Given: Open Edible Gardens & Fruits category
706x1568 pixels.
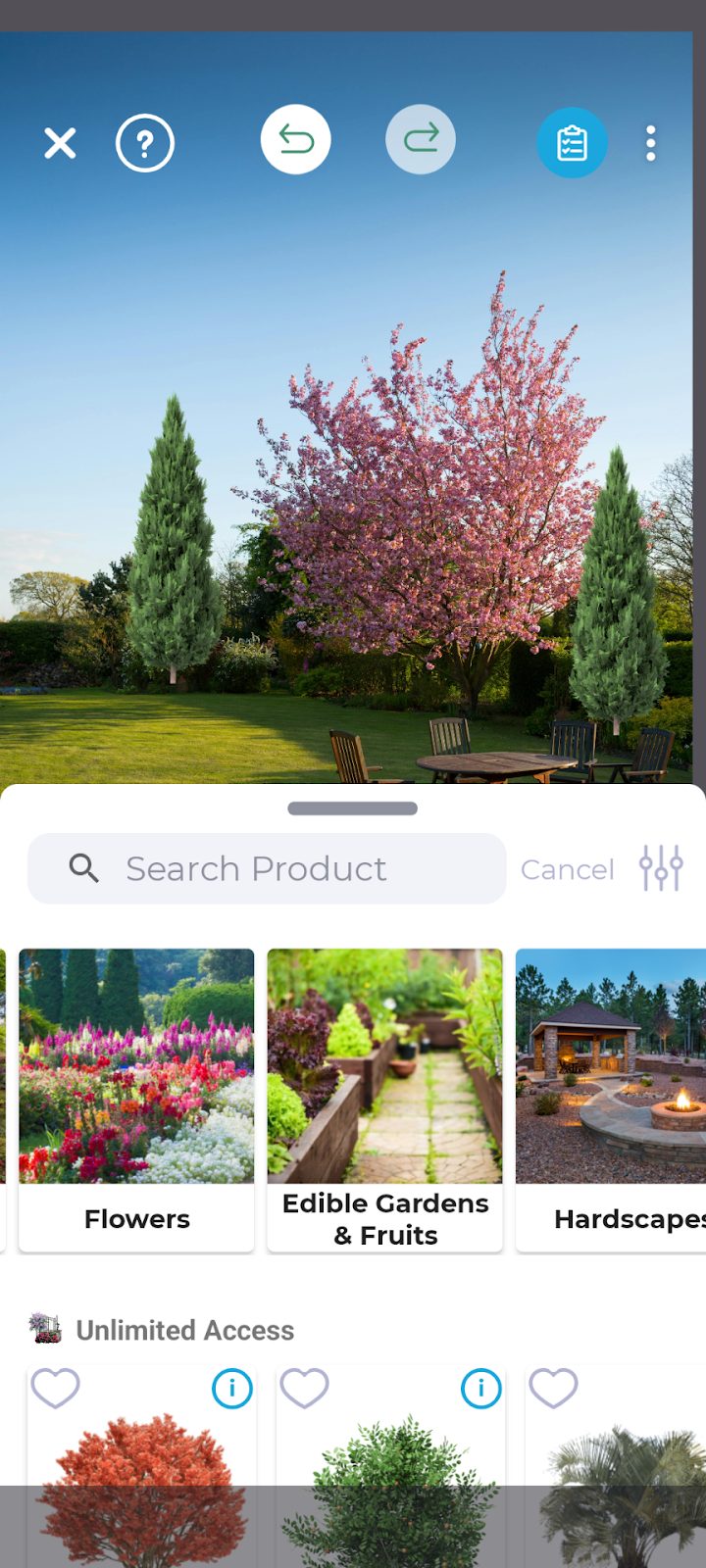Looking at the screenshot, I should pos(385,1100).
